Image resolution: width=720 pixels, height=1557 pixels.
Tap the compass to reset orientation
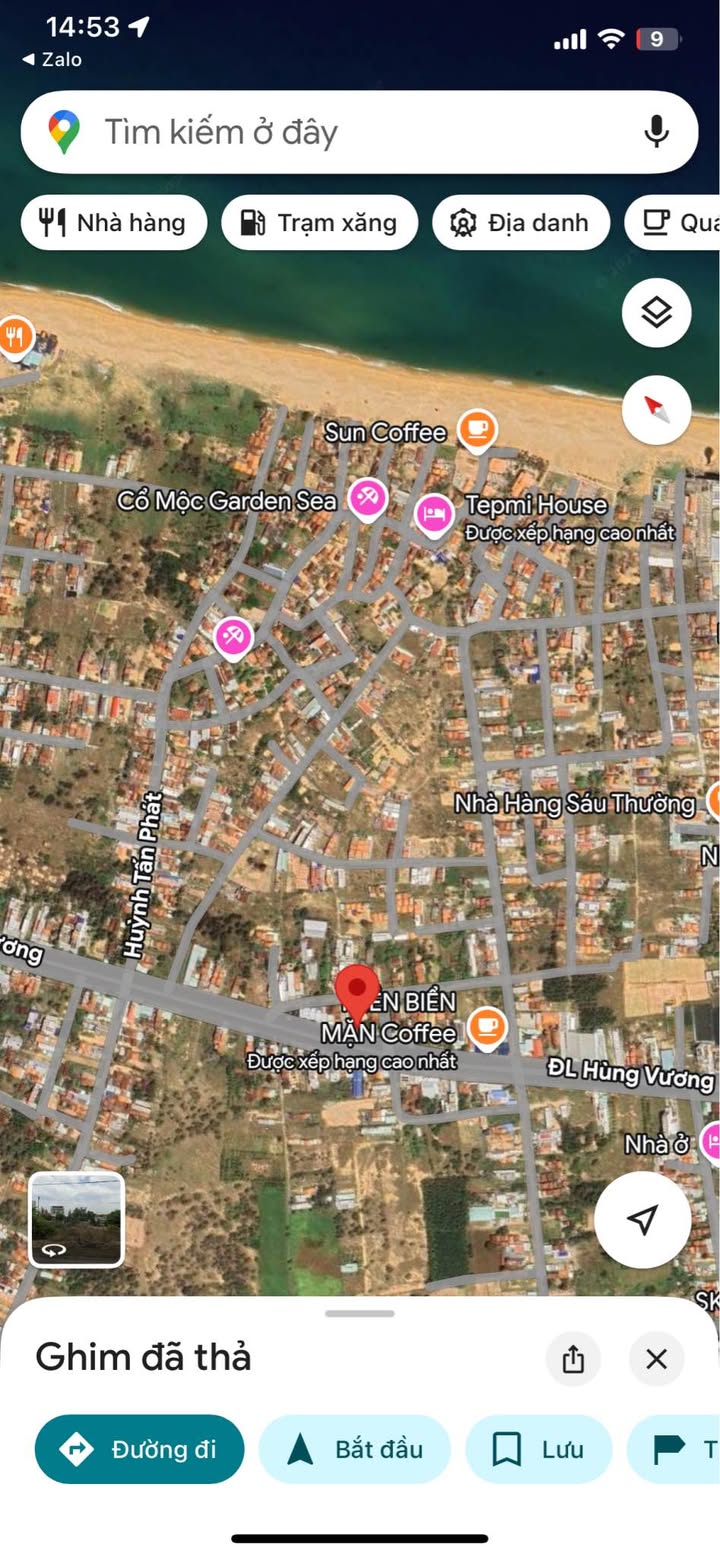[x=656, y=409]
